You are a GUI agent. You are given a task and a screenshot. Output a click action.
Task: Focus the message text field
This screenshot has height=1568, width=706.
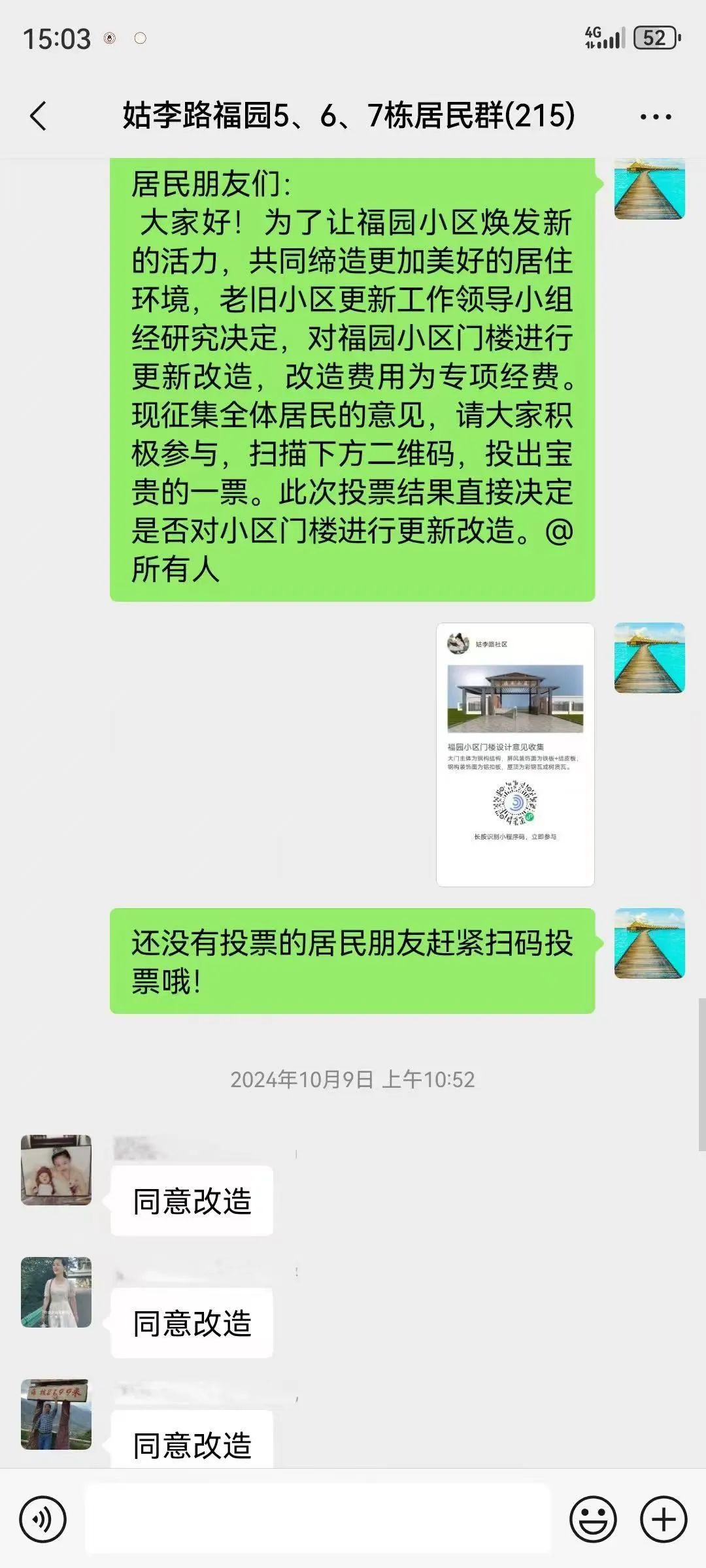click(318, 1520)
